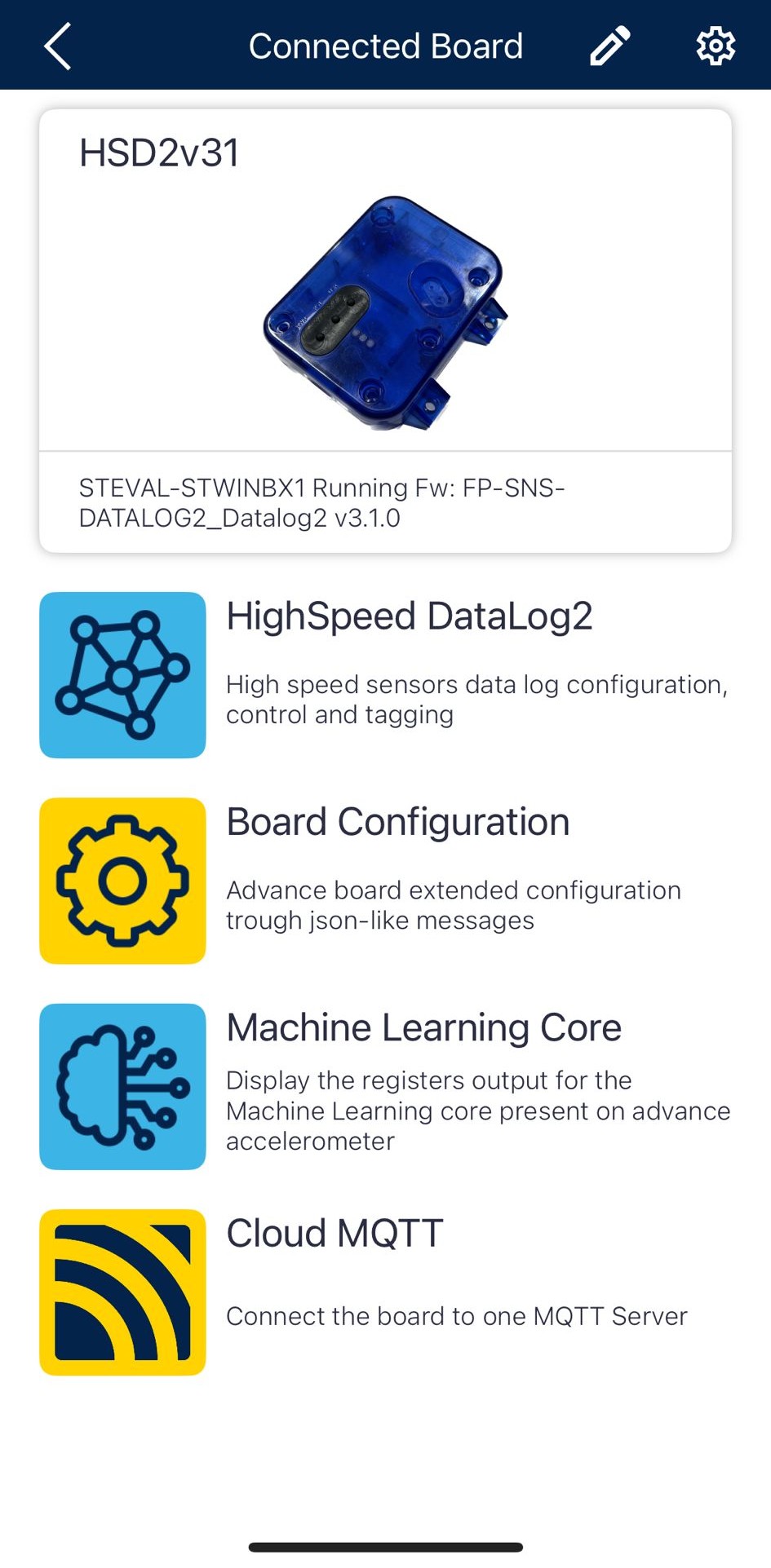
Task: Open Board Configuration
Action: pos(385,881)
